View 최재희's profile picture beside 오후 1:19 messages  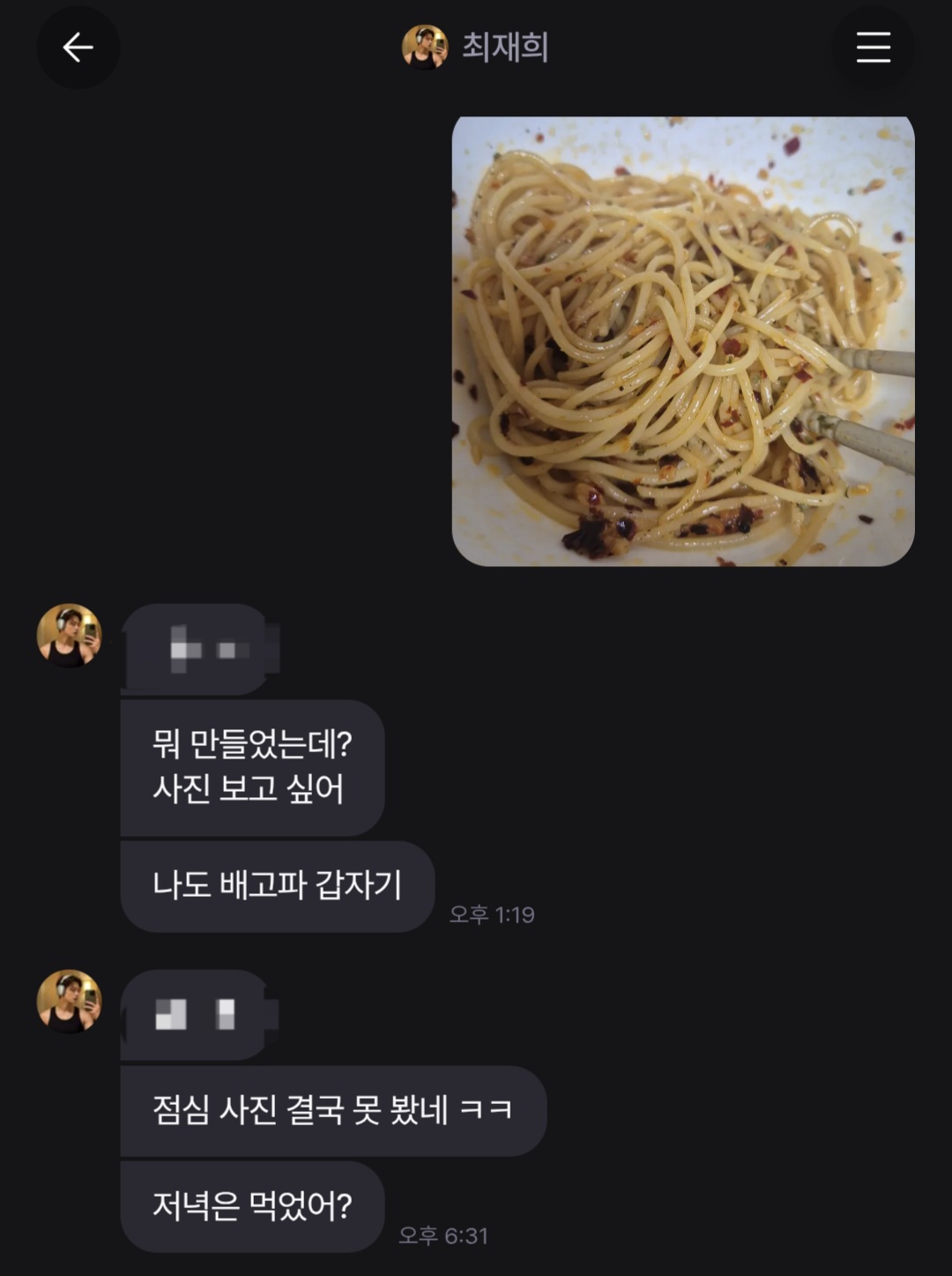[69, 635]
